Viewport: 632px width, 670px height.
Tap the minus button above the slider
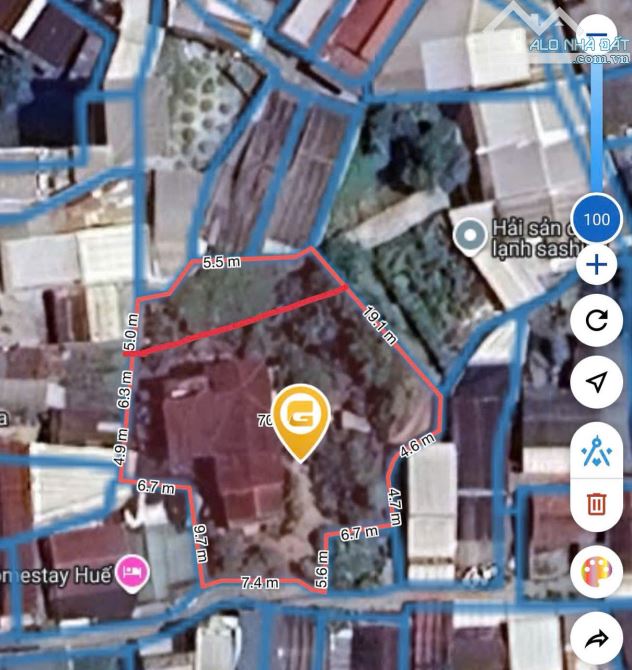click(597, 27)
